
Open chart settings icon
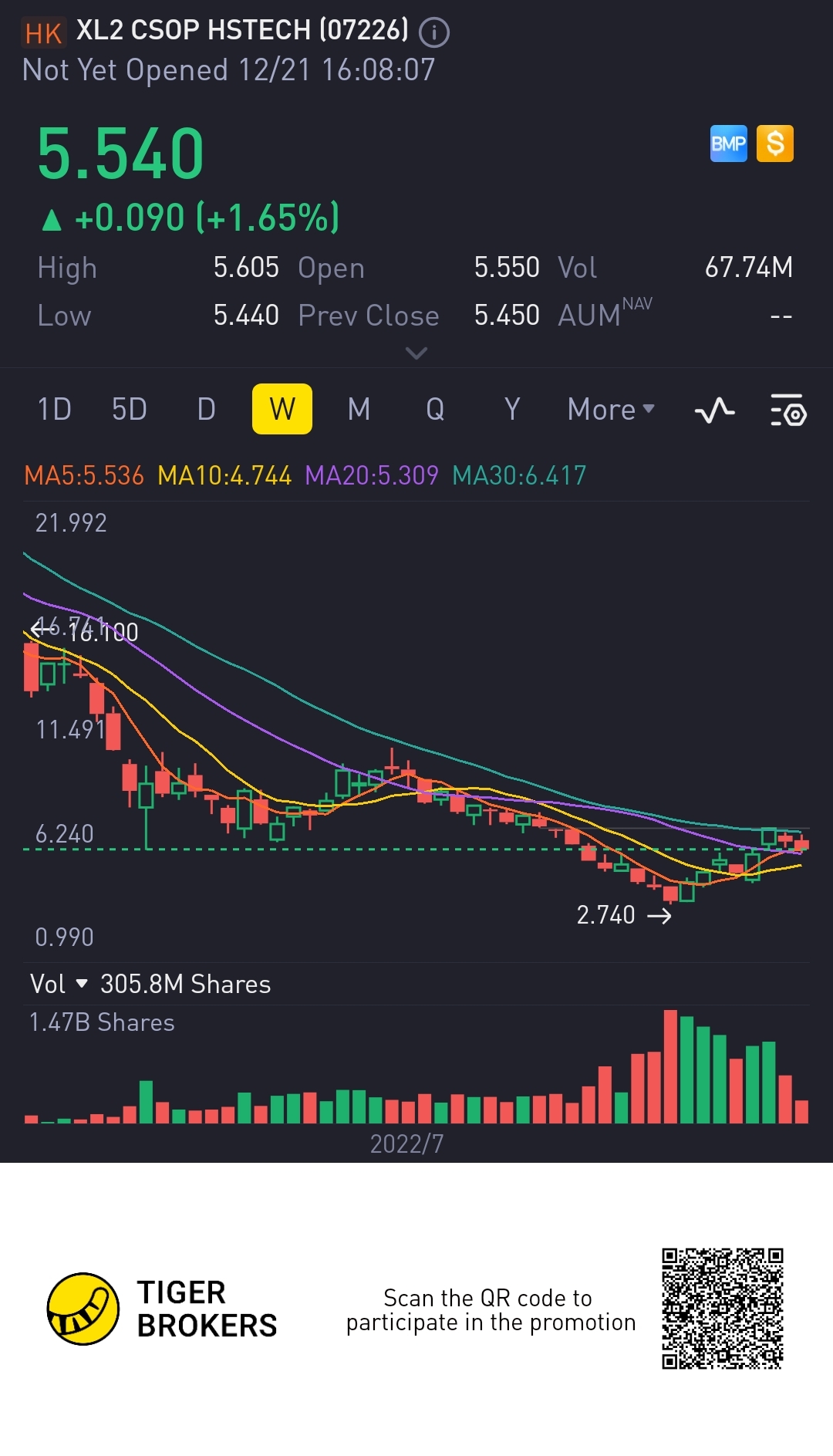tap(788, 410)
